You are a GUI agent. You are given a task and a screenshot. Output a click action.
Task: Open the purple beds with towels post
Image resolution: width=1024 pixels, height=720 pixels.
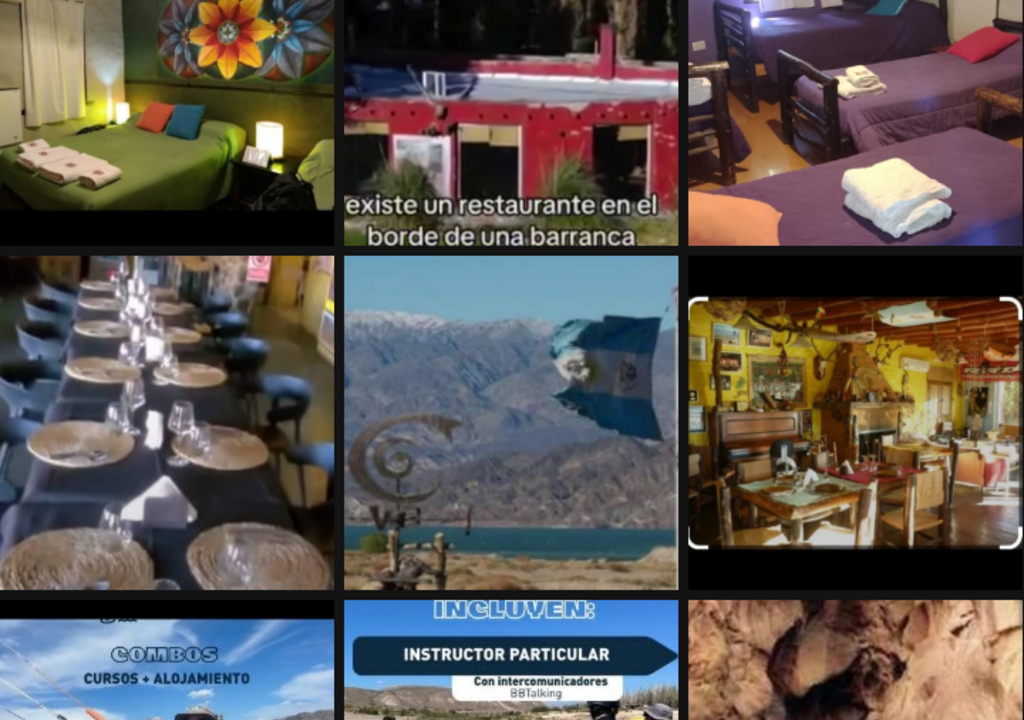856,122
